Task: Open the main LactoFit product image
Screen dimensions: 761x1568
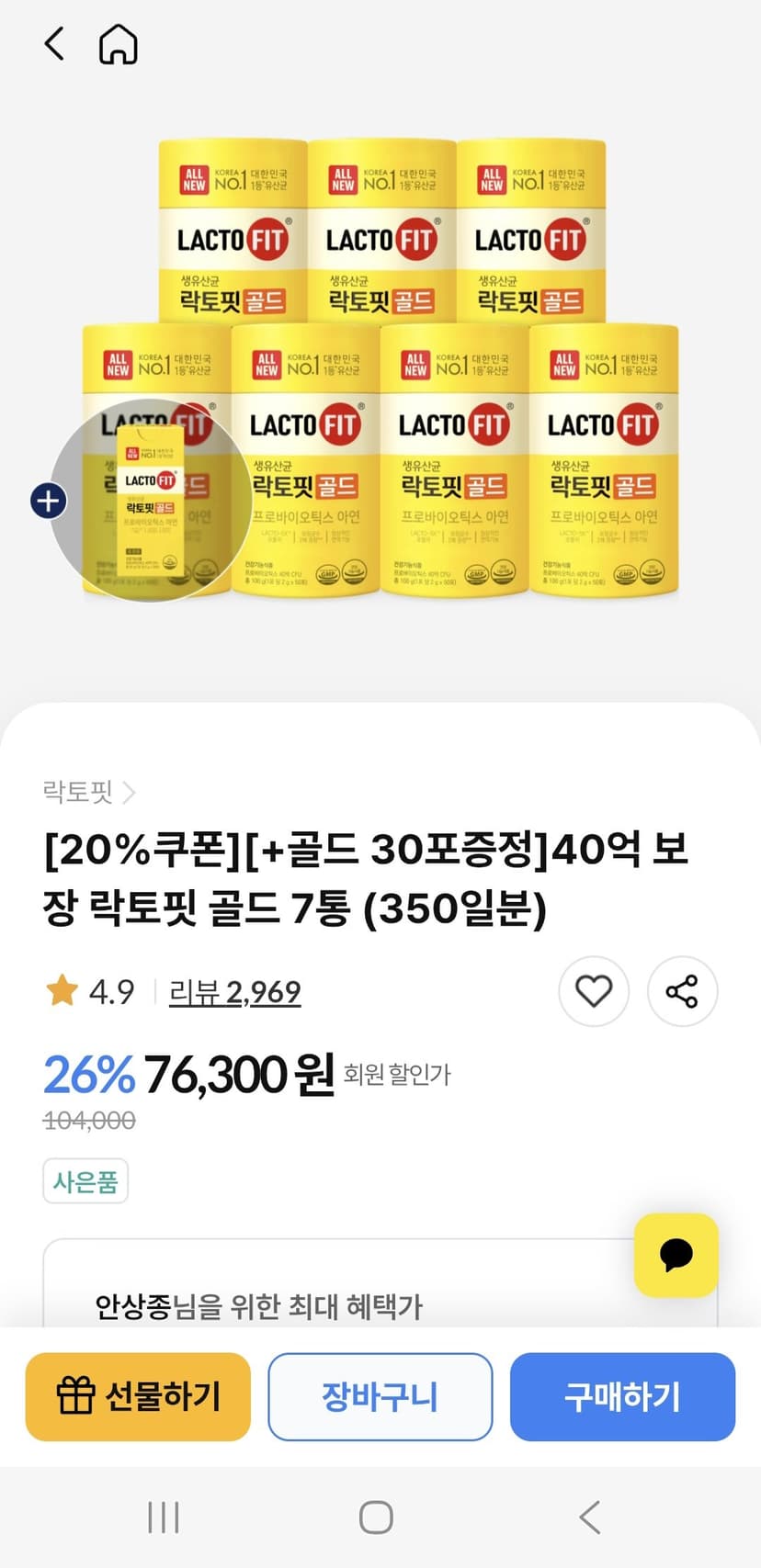Action: 380,369
